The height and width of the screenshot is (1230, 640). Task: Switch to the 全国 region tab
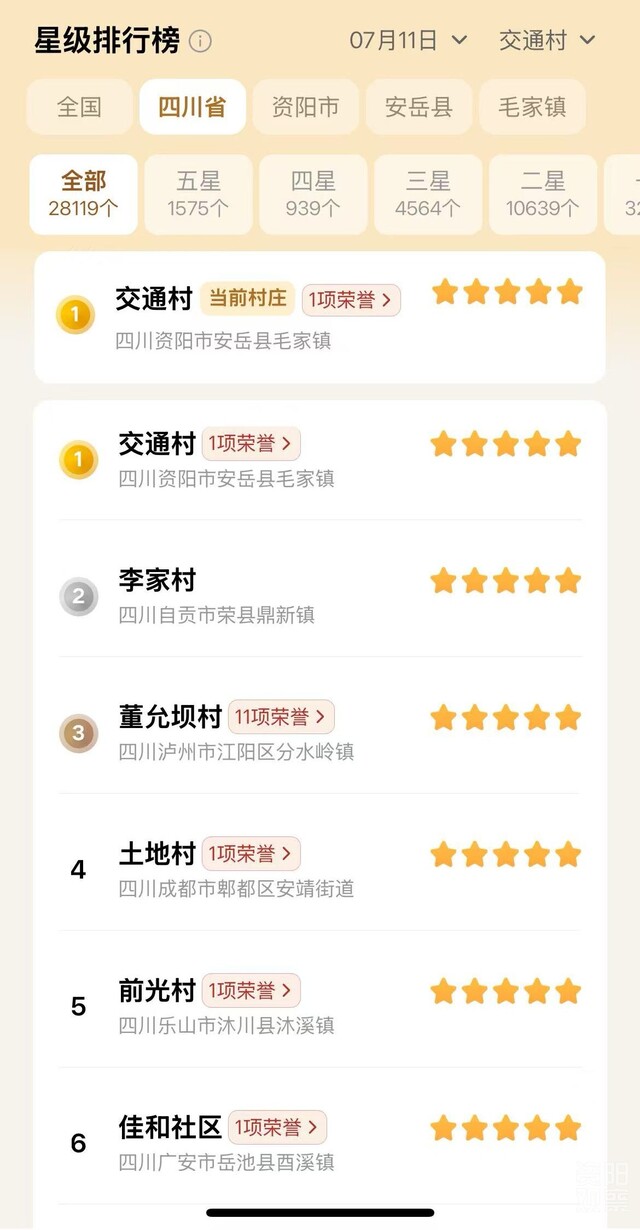coord(79,107)
